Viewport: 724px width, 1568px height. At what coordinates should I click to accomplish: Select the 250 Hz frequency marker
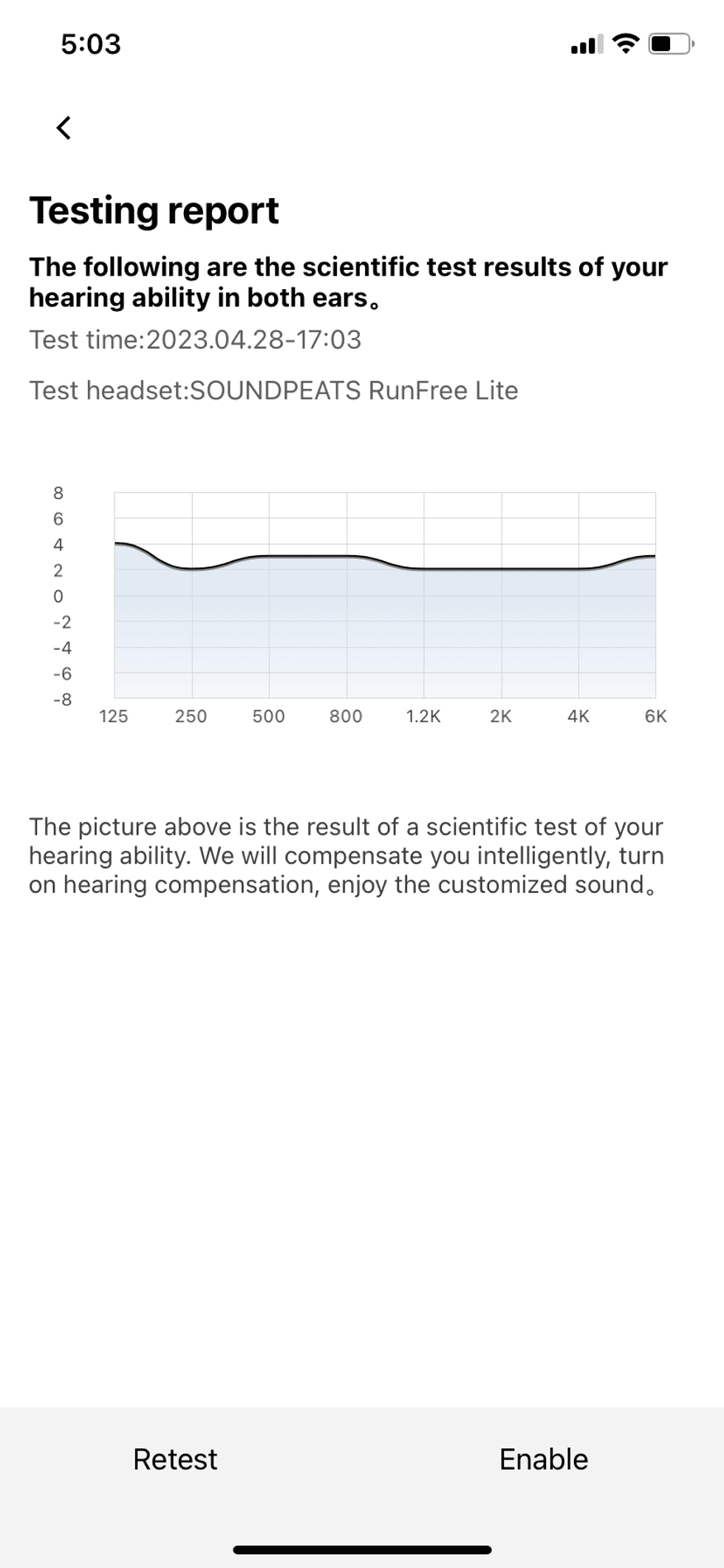(191, 716)
